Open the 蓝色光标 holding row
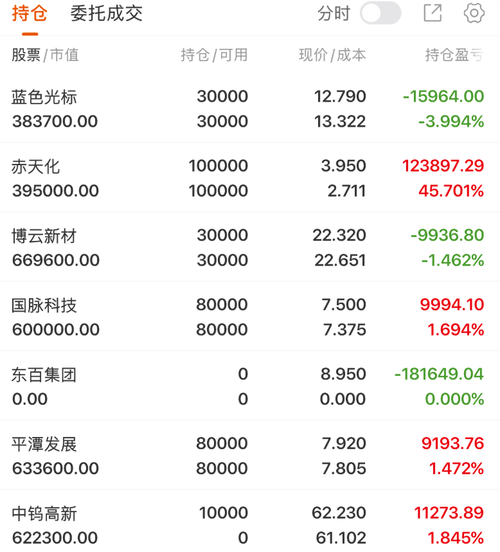Viewport: 500px width, 552px height. pyautogui.click(x=250, y=109)
